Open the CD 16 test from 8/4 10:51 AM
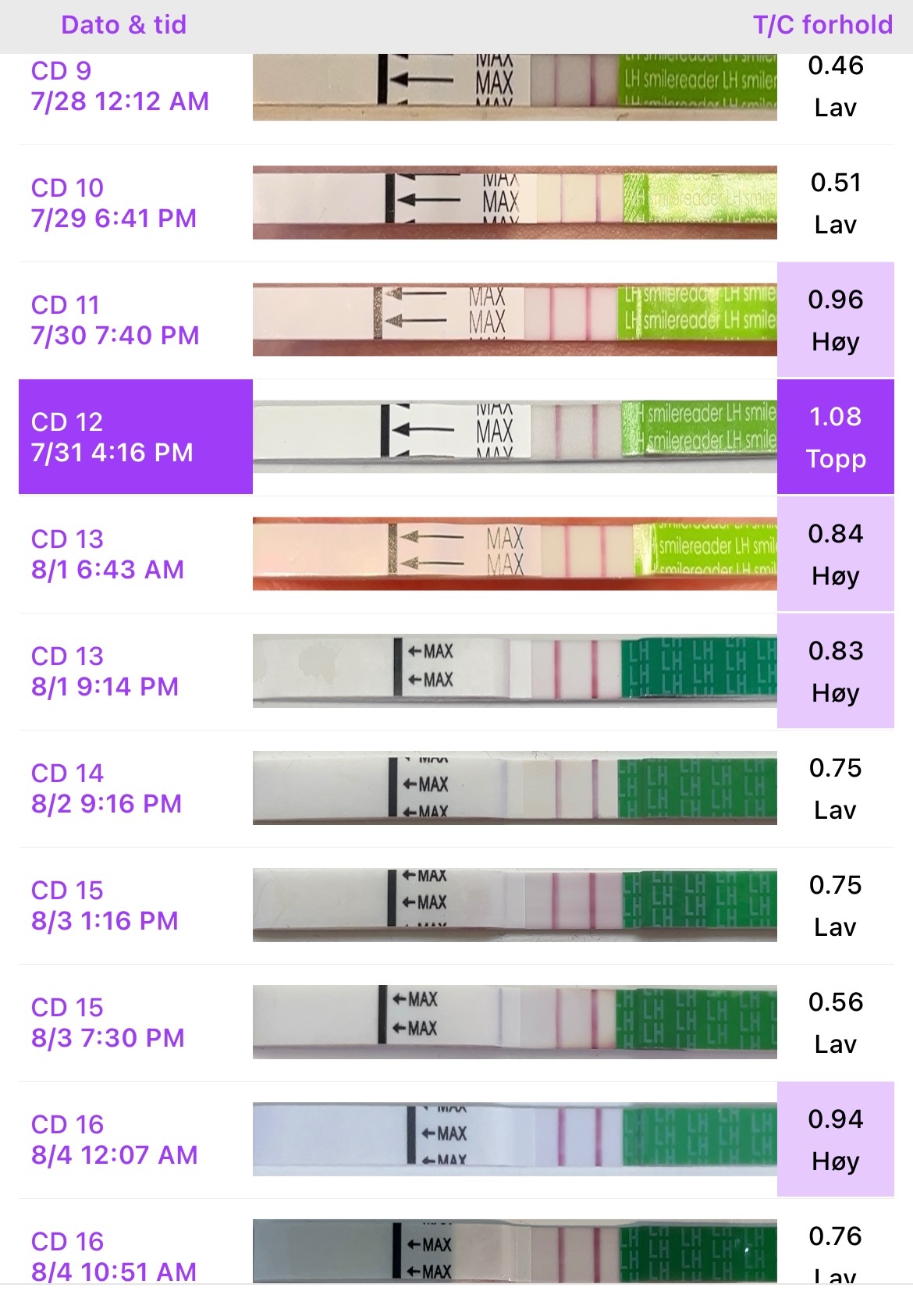This screenshot has width=913, height=1316. point(114,1255)
